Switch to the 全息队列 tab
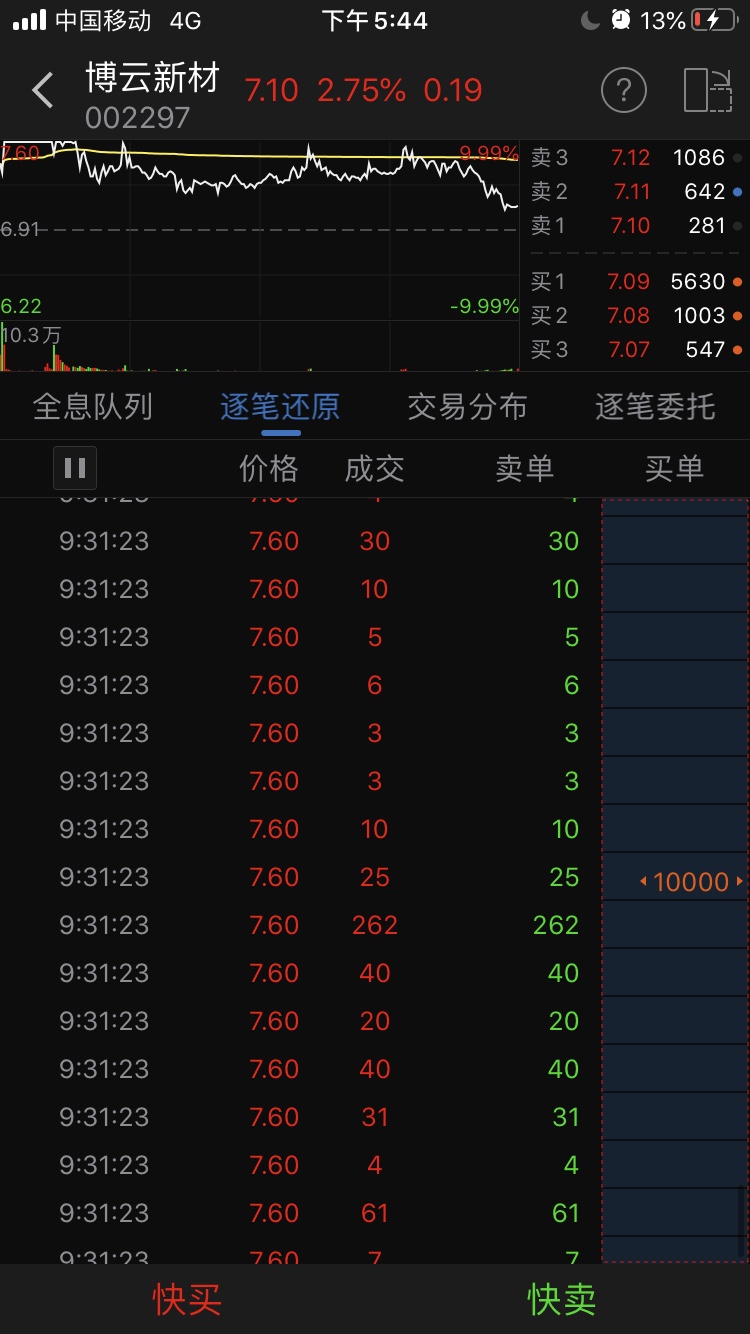The image size is (750, 1334). pos(93,406)
